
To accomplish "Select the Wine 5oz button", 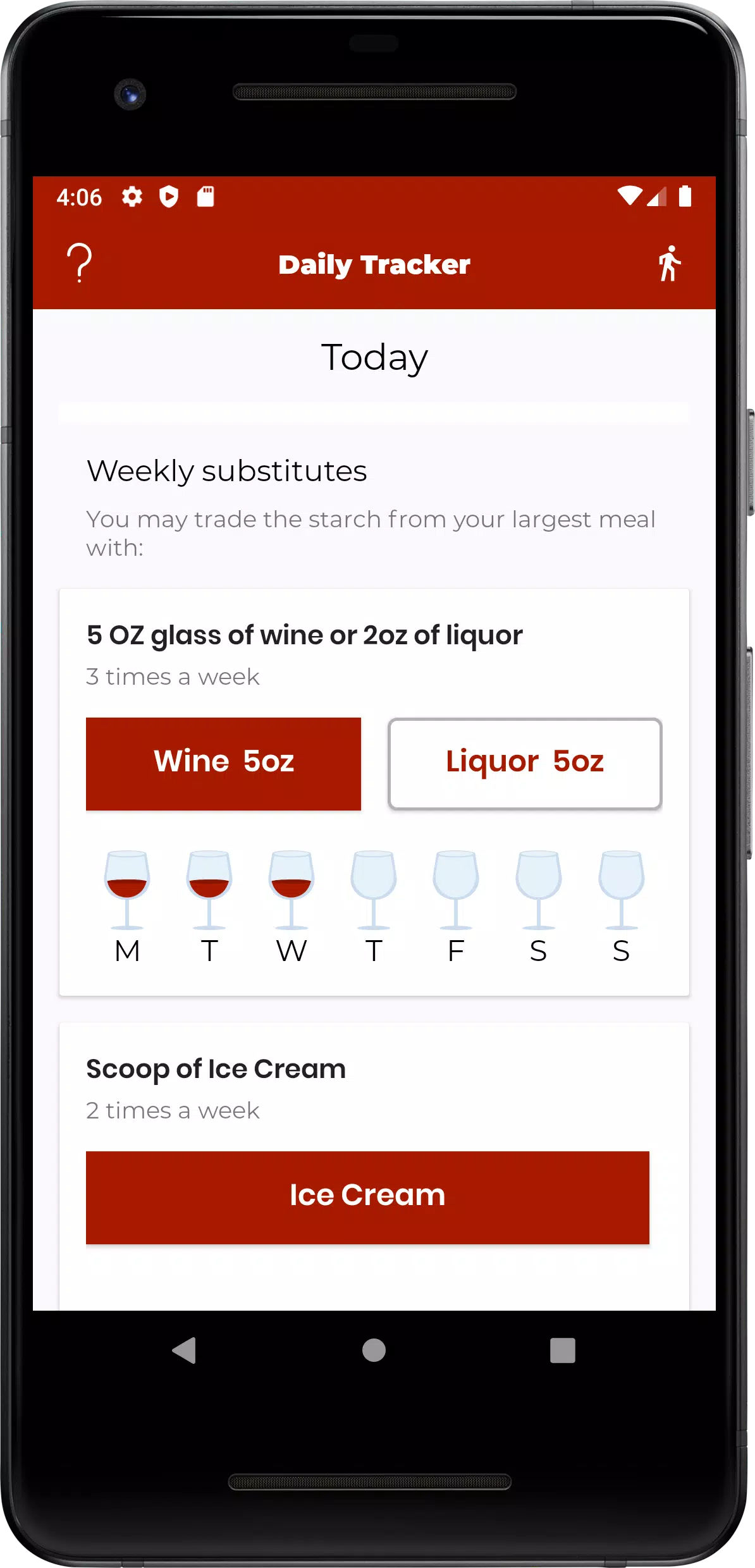I will click(x=223, y=763).
